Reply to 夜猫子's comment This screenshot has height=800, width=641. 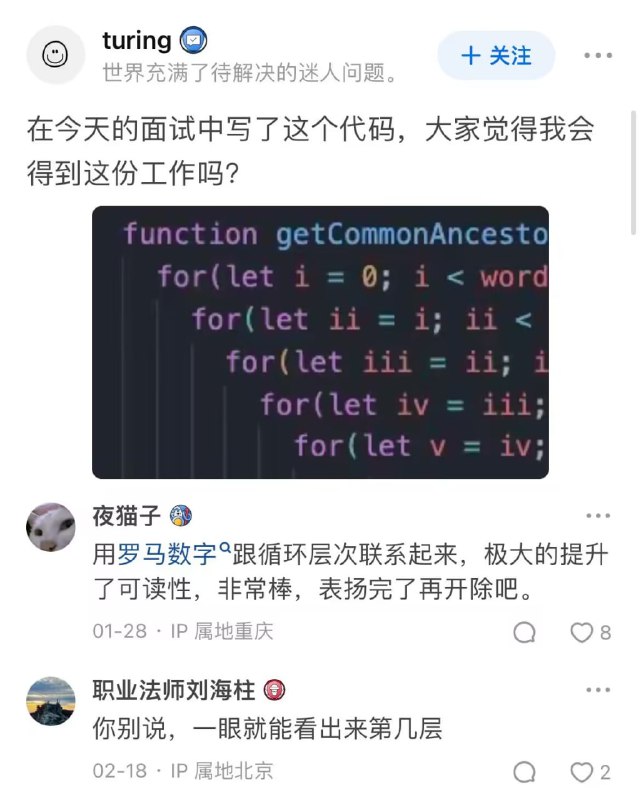(524, 633)
